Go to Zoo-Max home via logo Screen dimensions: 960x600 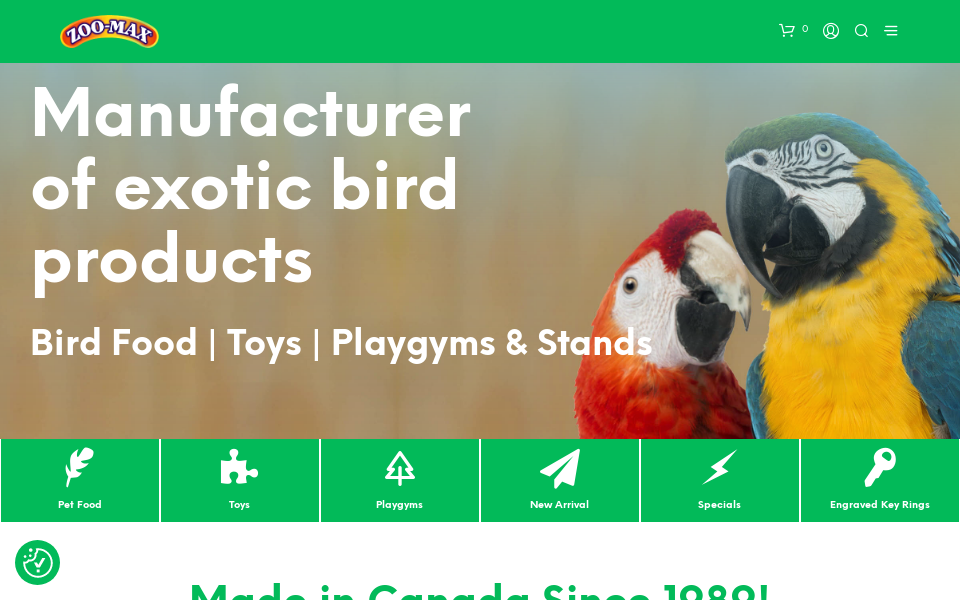[x=109, y=32]
